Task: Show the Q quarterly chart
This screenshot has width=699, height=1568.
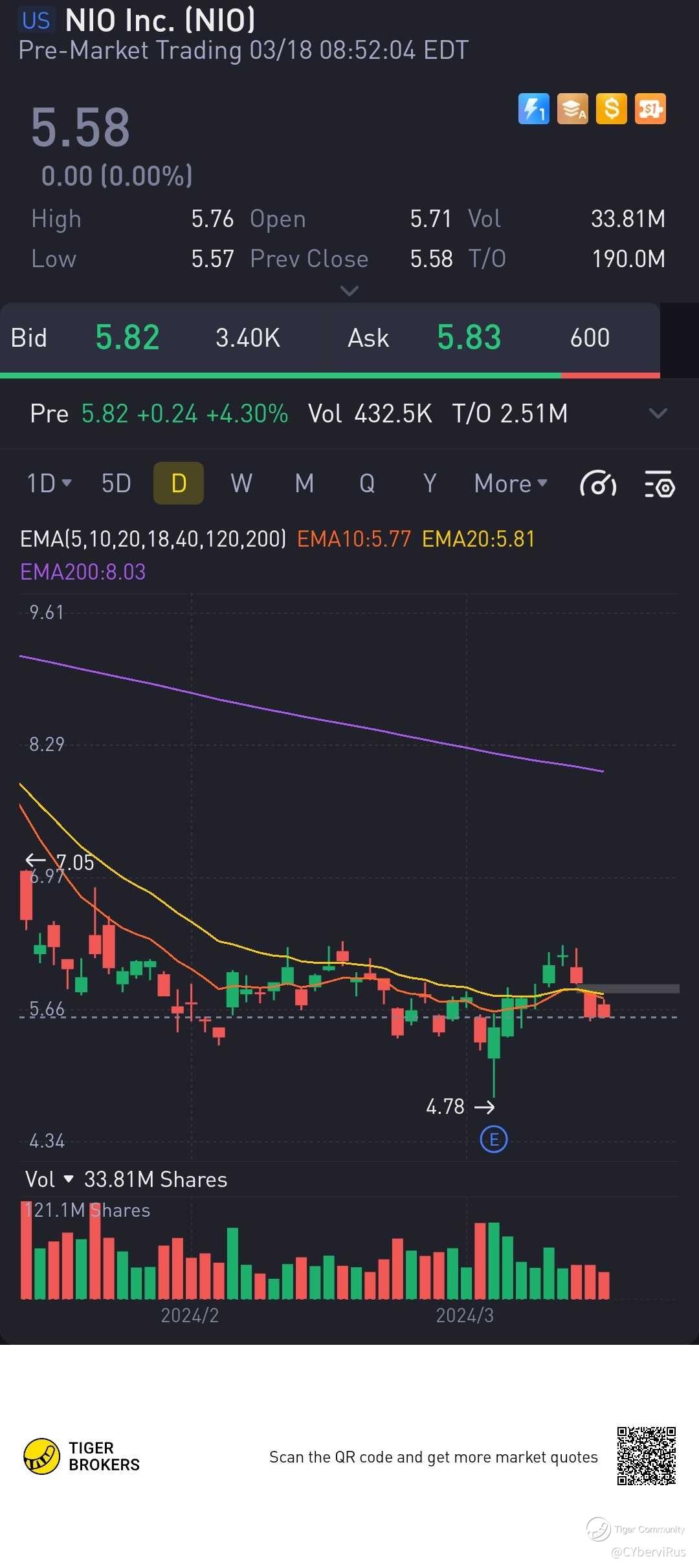Action: 367,483
